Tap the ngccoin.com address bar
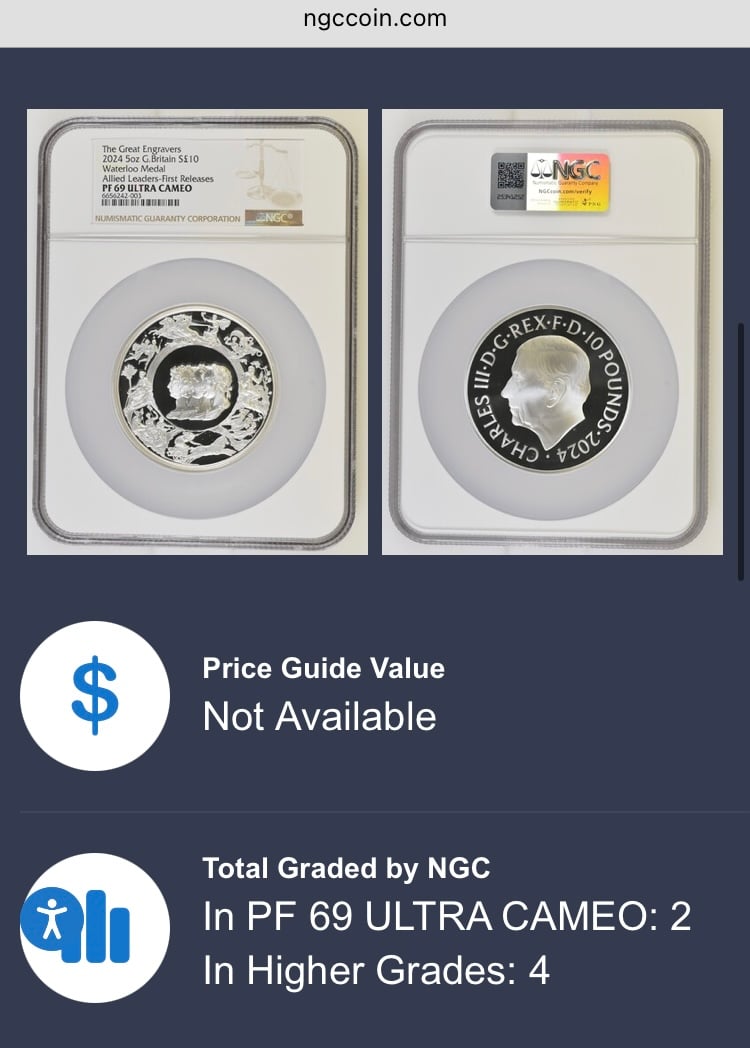This screenshot has width=750, height=1048. click(x=375, y=19)
